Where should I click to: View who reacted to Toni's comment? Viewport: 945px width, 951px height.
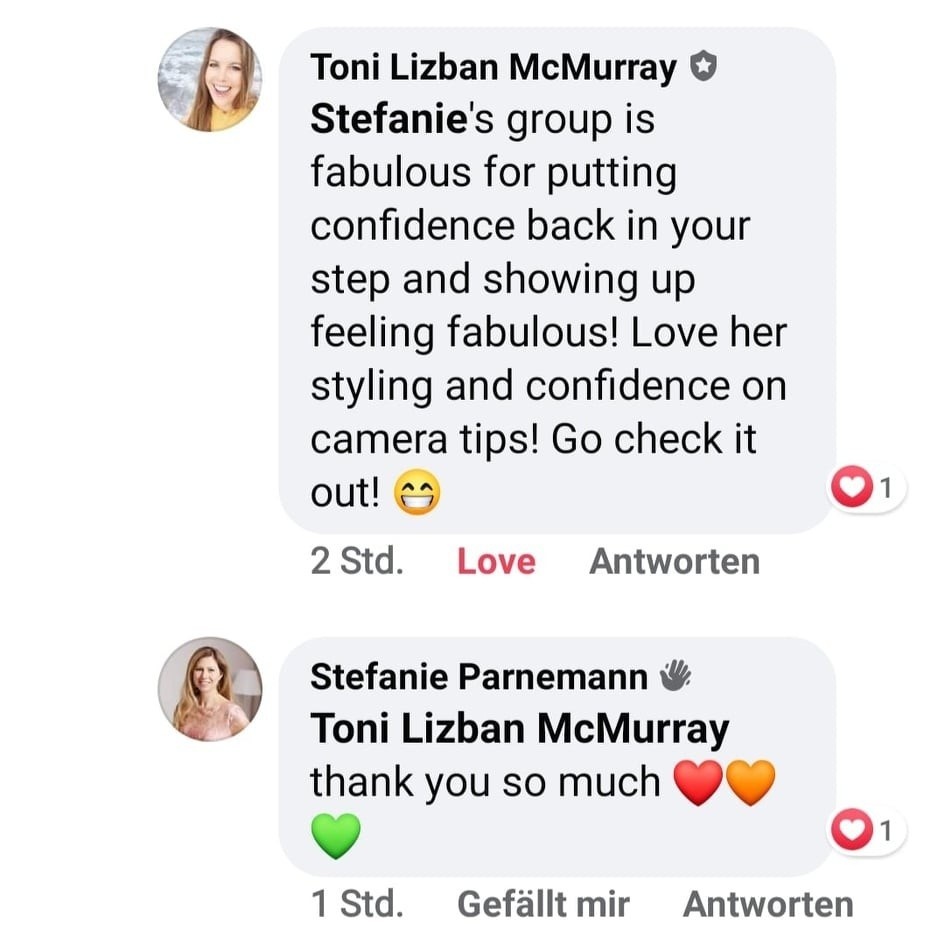point(866,489)
